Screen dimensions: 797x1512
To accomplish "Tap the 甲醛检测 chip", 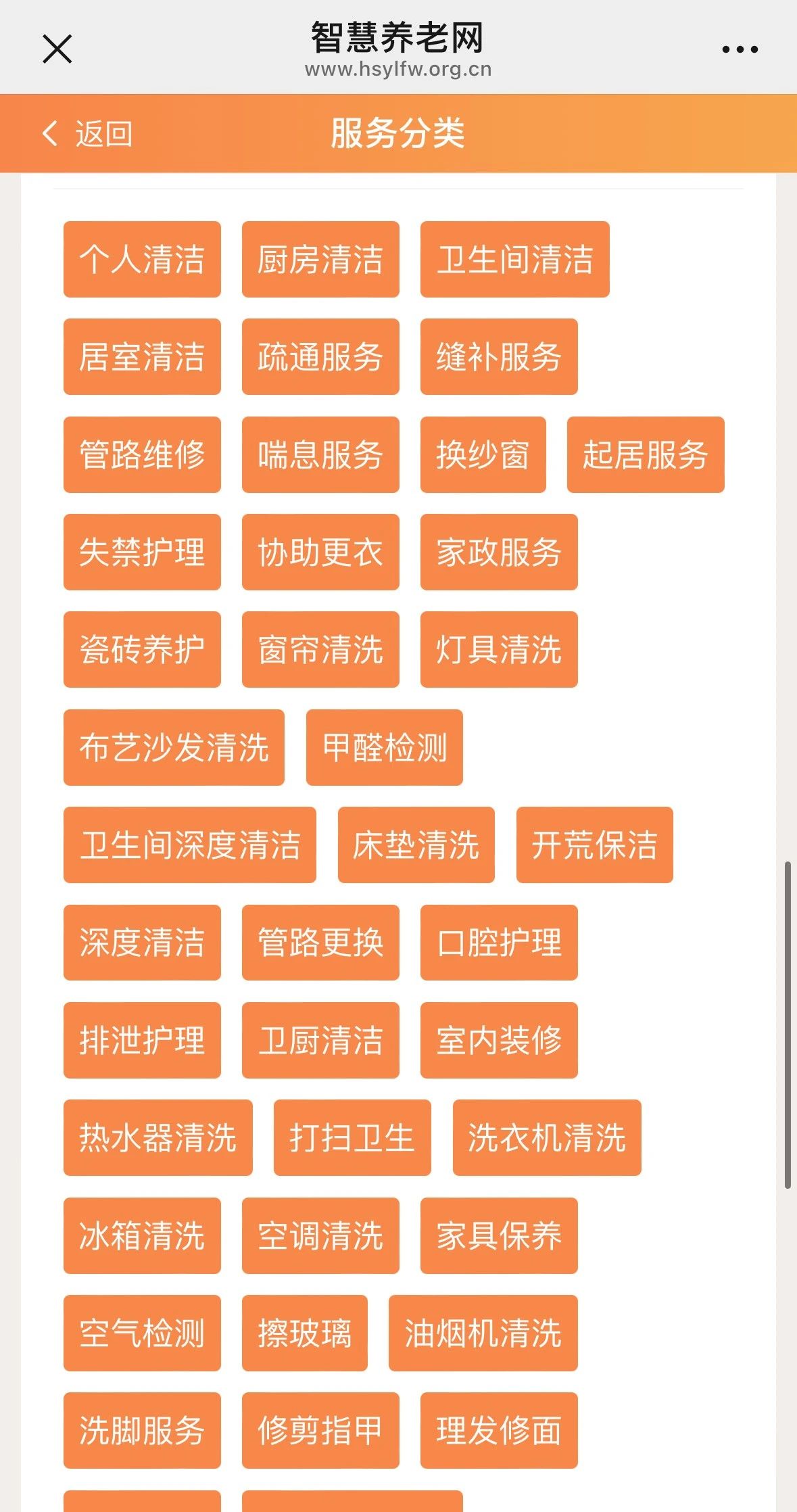I will click(384, 747).
